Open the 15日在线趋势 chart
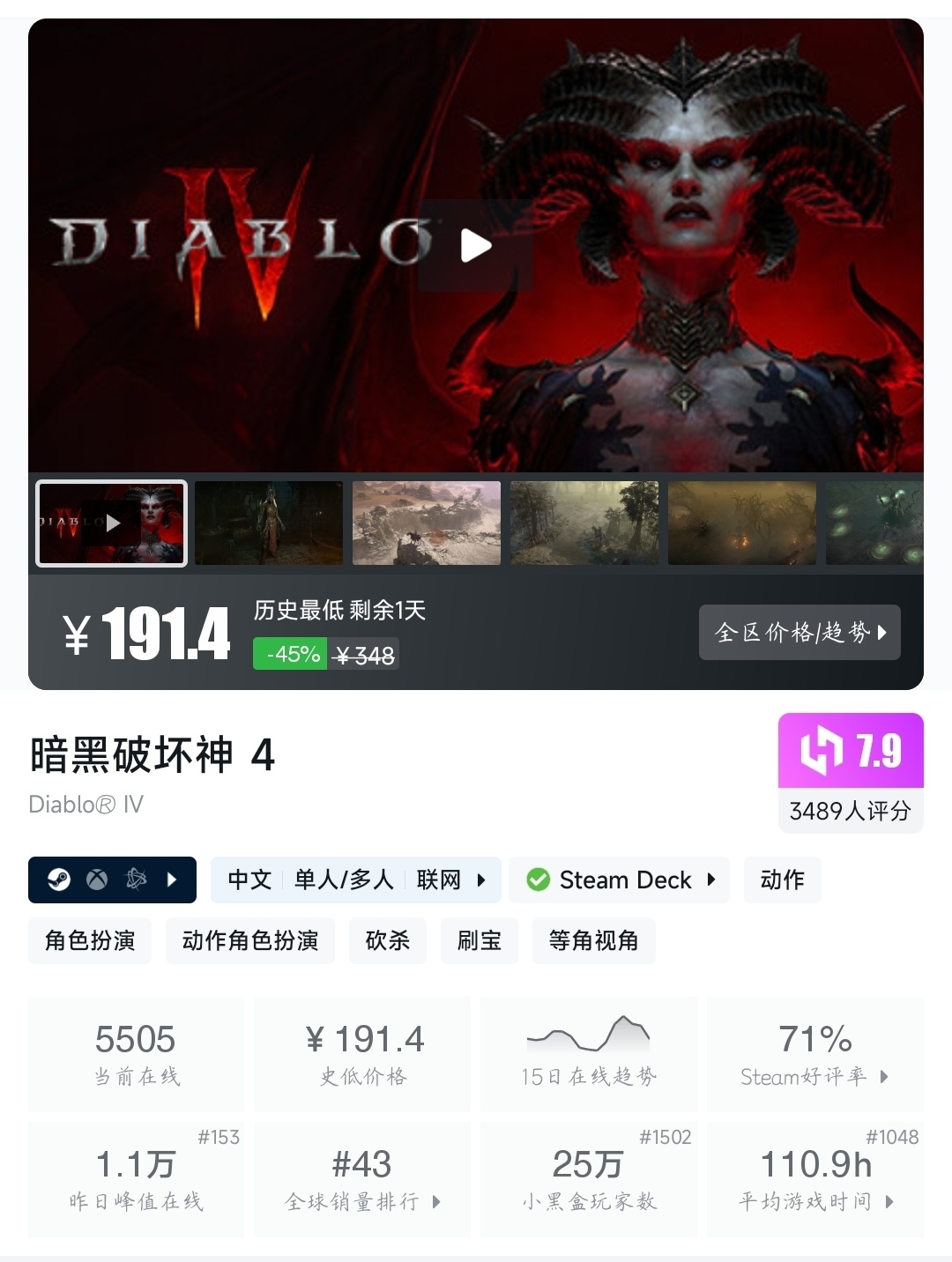 (x=588, y=1053)
